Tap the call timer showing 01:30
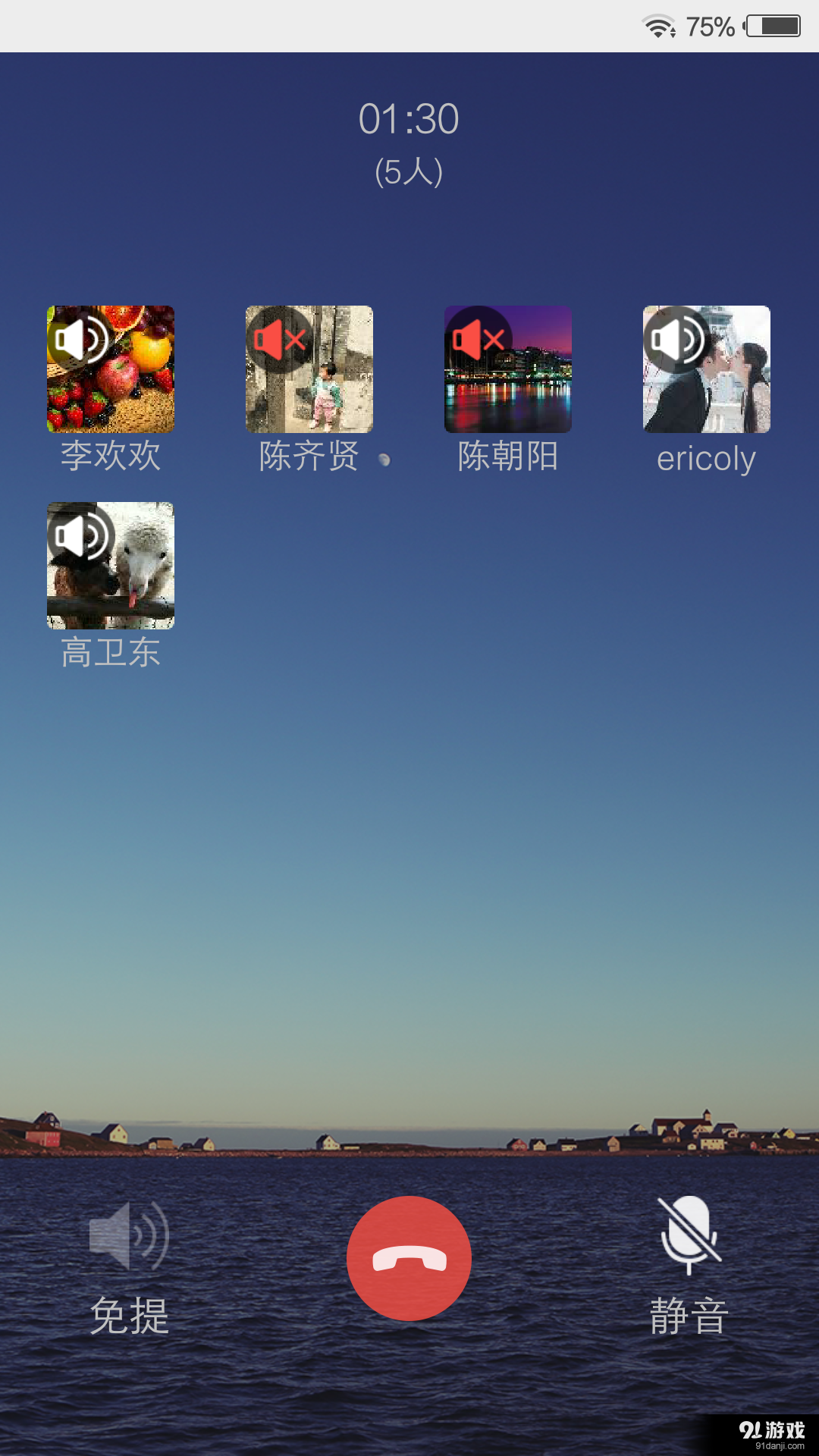The width and height of the screenshot is (819, 1456). [x=409, y=118]
